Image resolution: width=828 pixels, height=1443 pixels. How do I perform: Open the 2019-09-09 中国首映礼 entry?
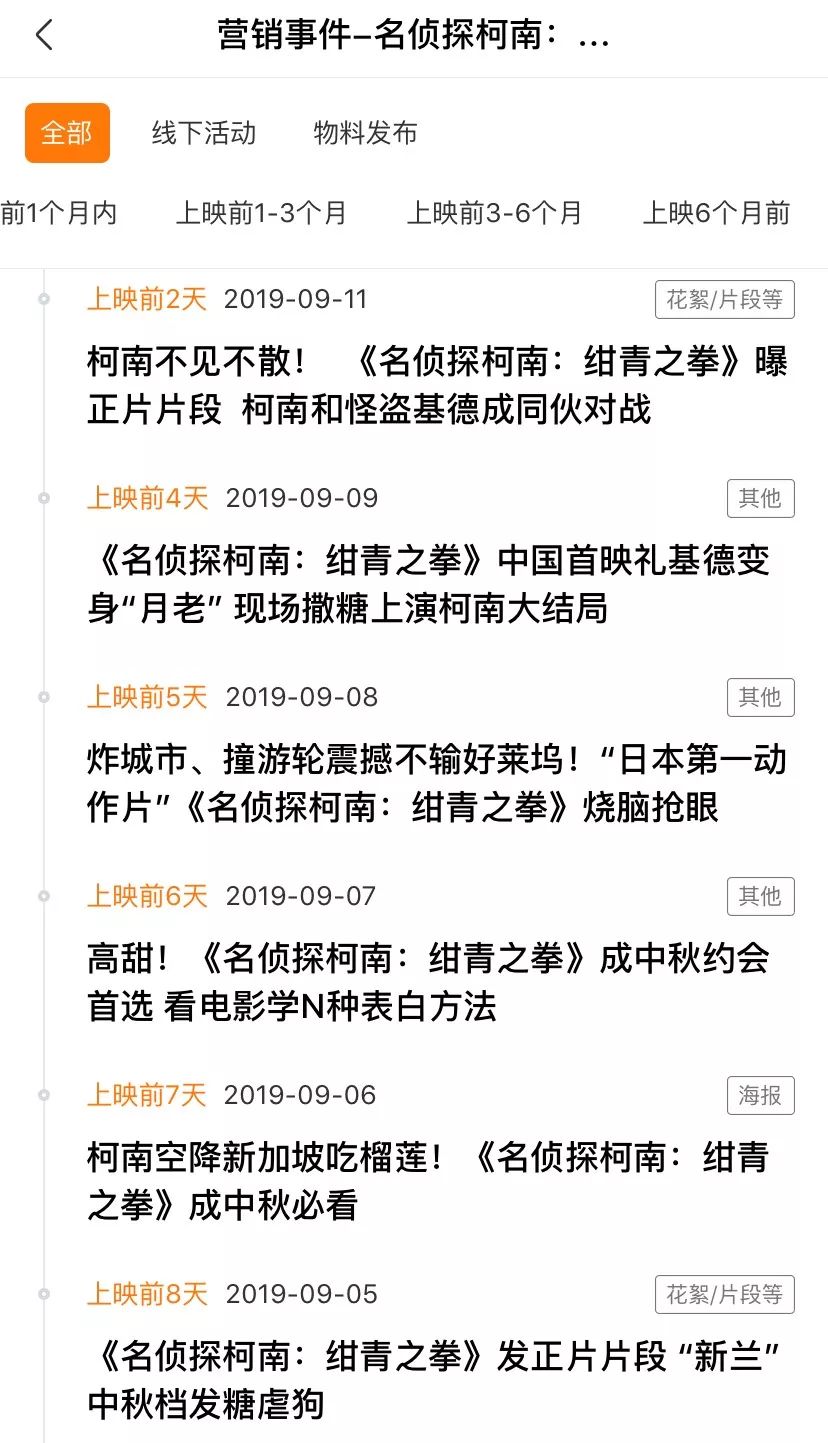coord(428,584)
